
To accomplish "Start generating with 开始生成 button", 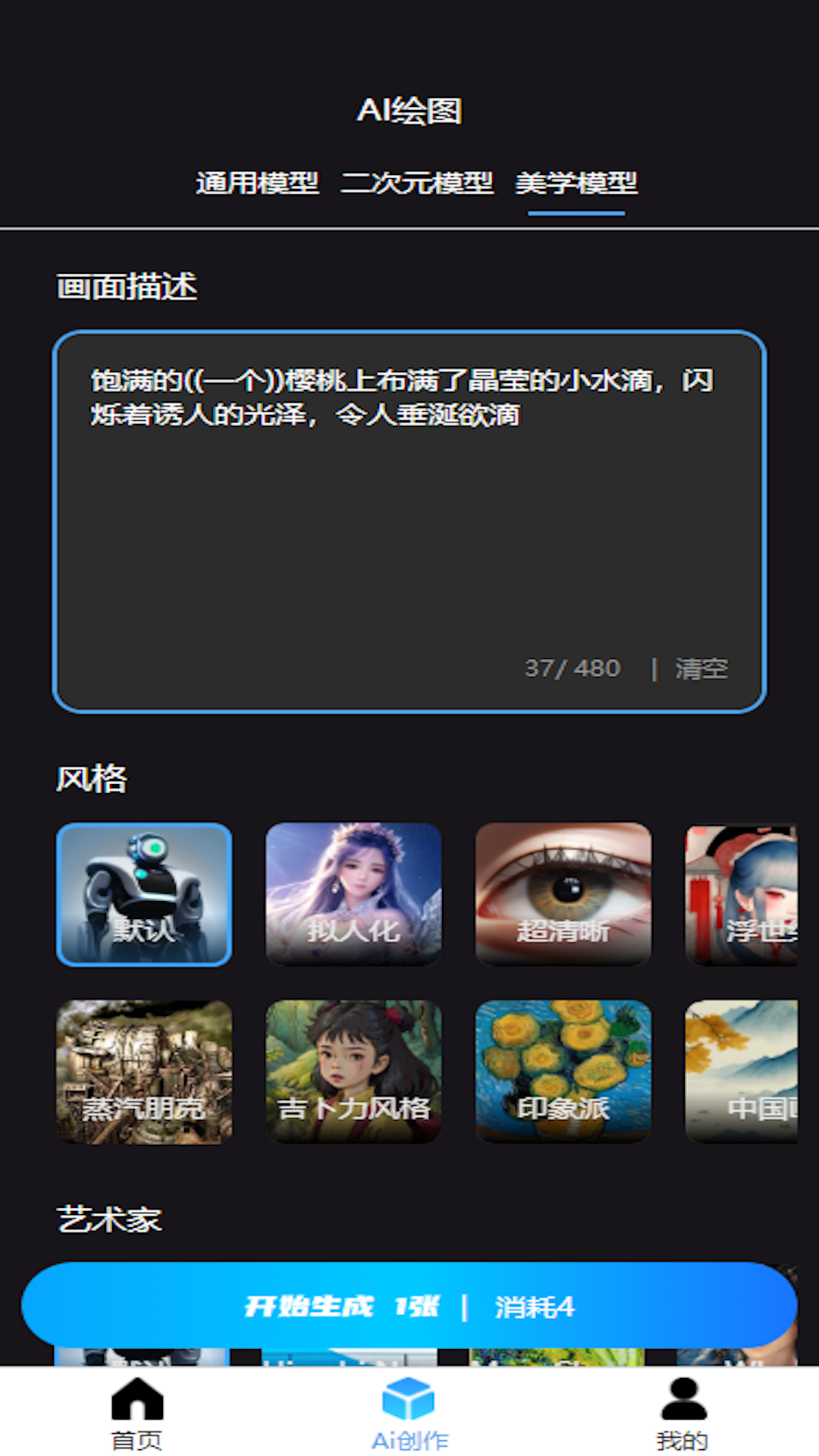I will [x=409, y=1306].
